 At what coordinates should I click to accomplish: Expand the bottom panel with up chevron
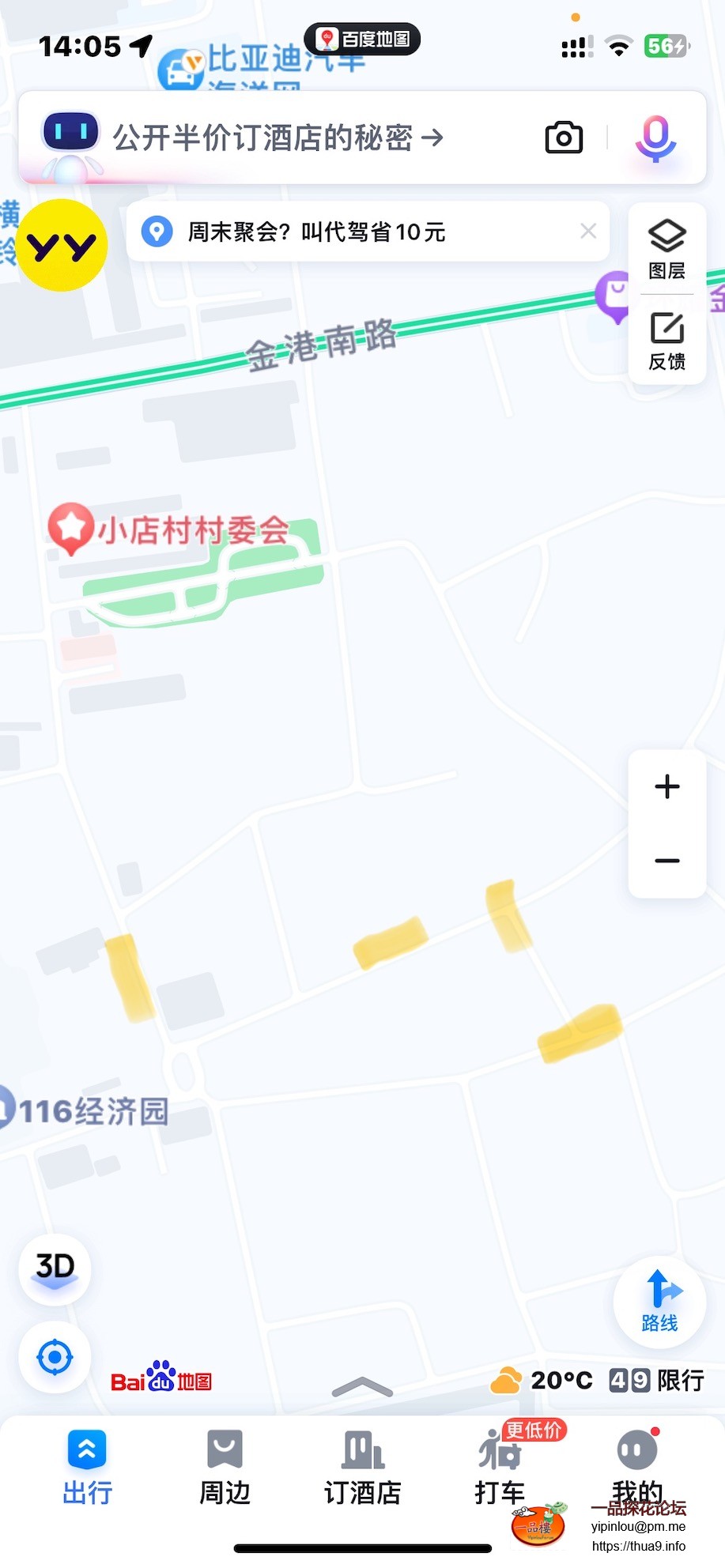362,1387
